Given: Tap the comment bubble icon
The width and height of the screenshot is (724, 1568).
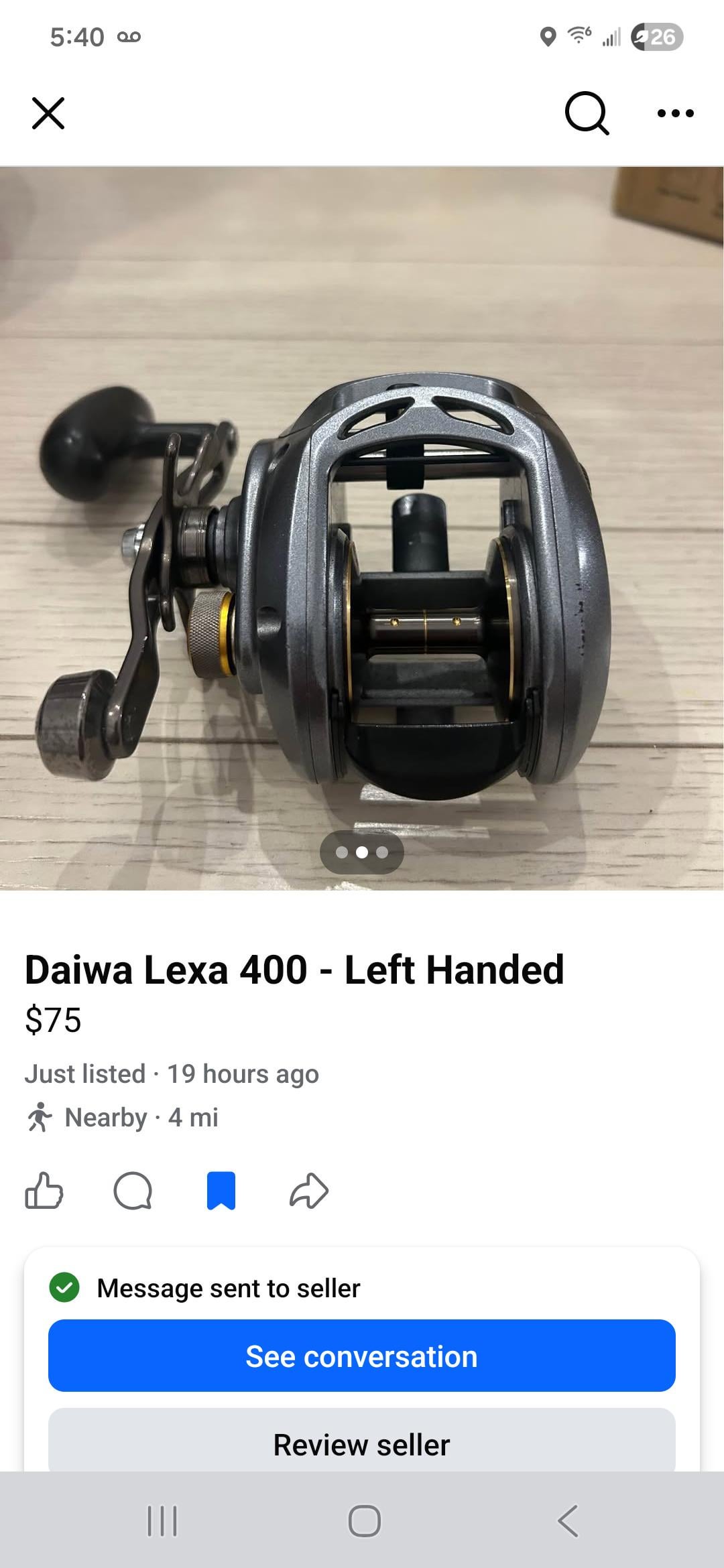Looking at the screenshot, I should tap(133, 1191).
